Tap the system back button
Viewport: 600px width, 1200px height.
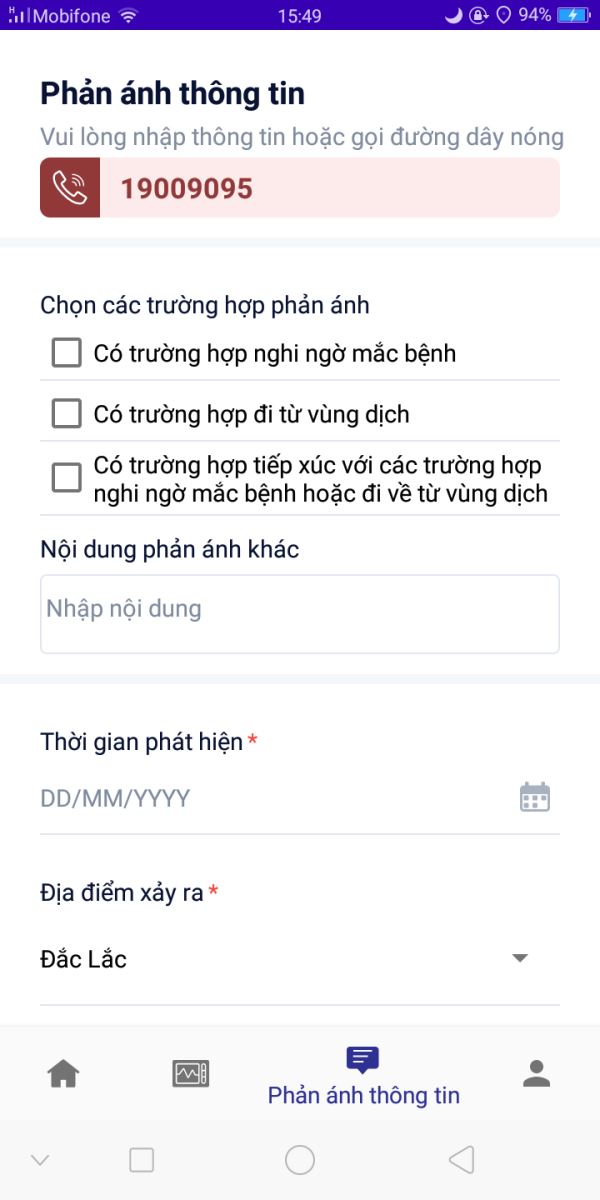coord(461,1160)
